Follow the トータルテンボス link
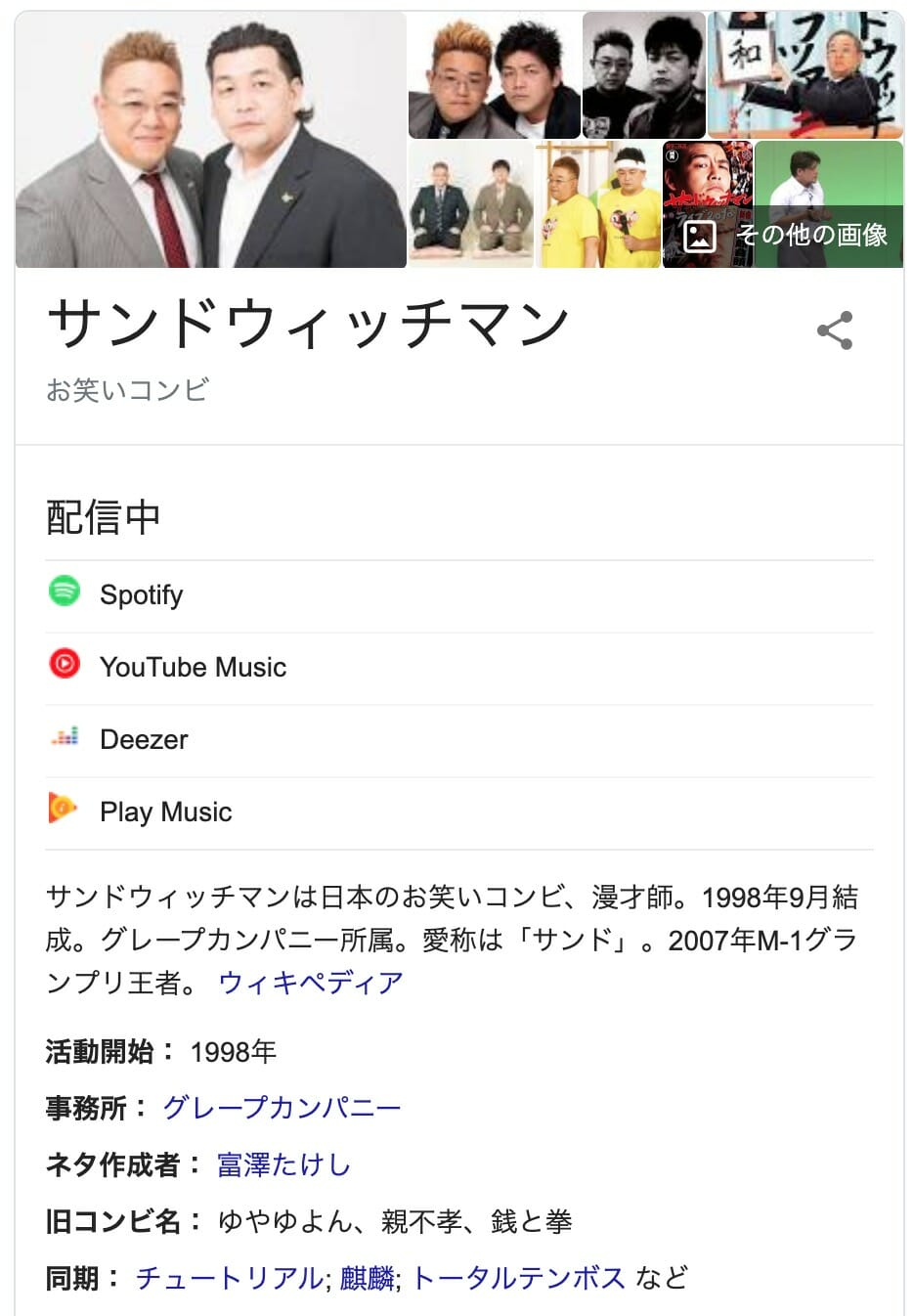Screen dimensions: 913x1316 click(x=518, y=1278)
